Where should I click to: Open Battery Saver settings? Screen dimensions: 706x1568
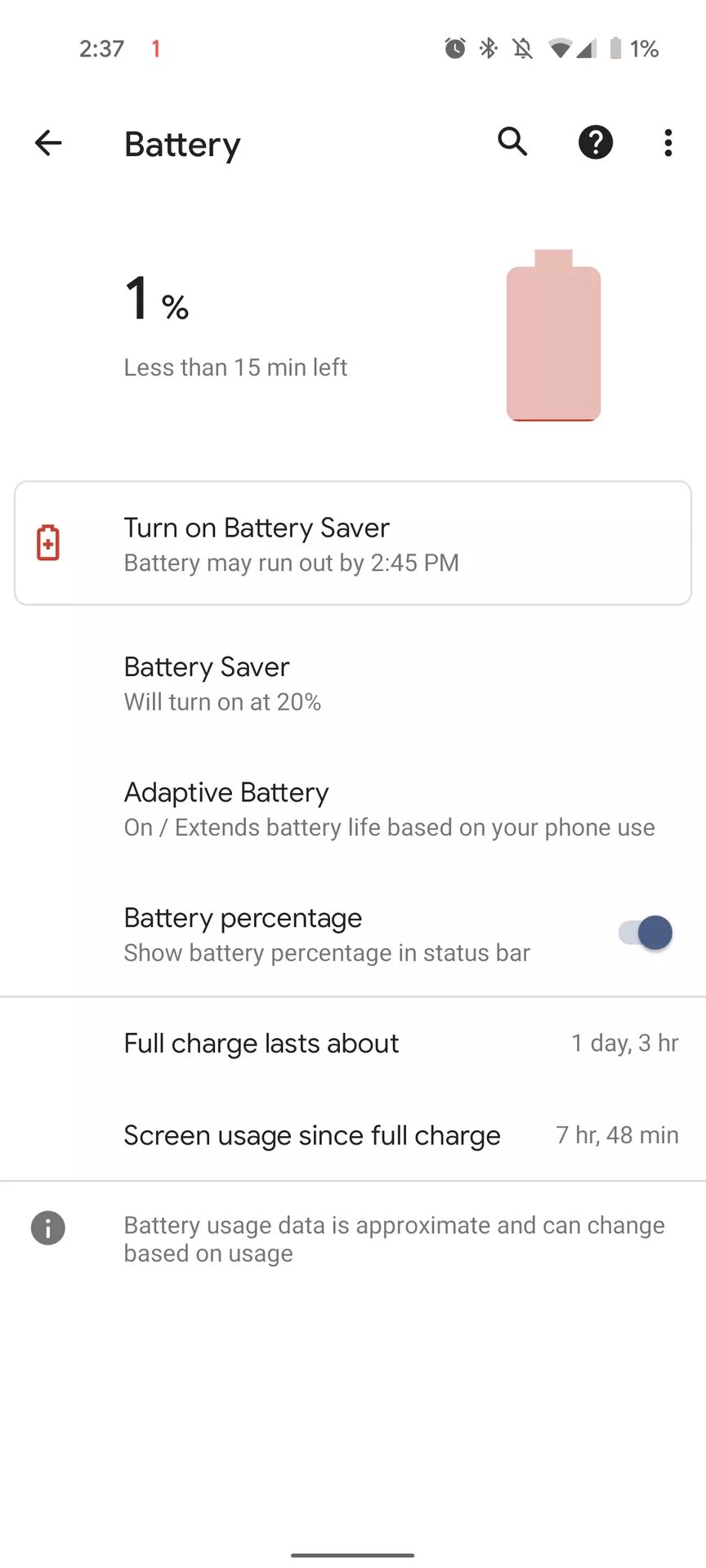pyautogui.click(x=353, y=684)
